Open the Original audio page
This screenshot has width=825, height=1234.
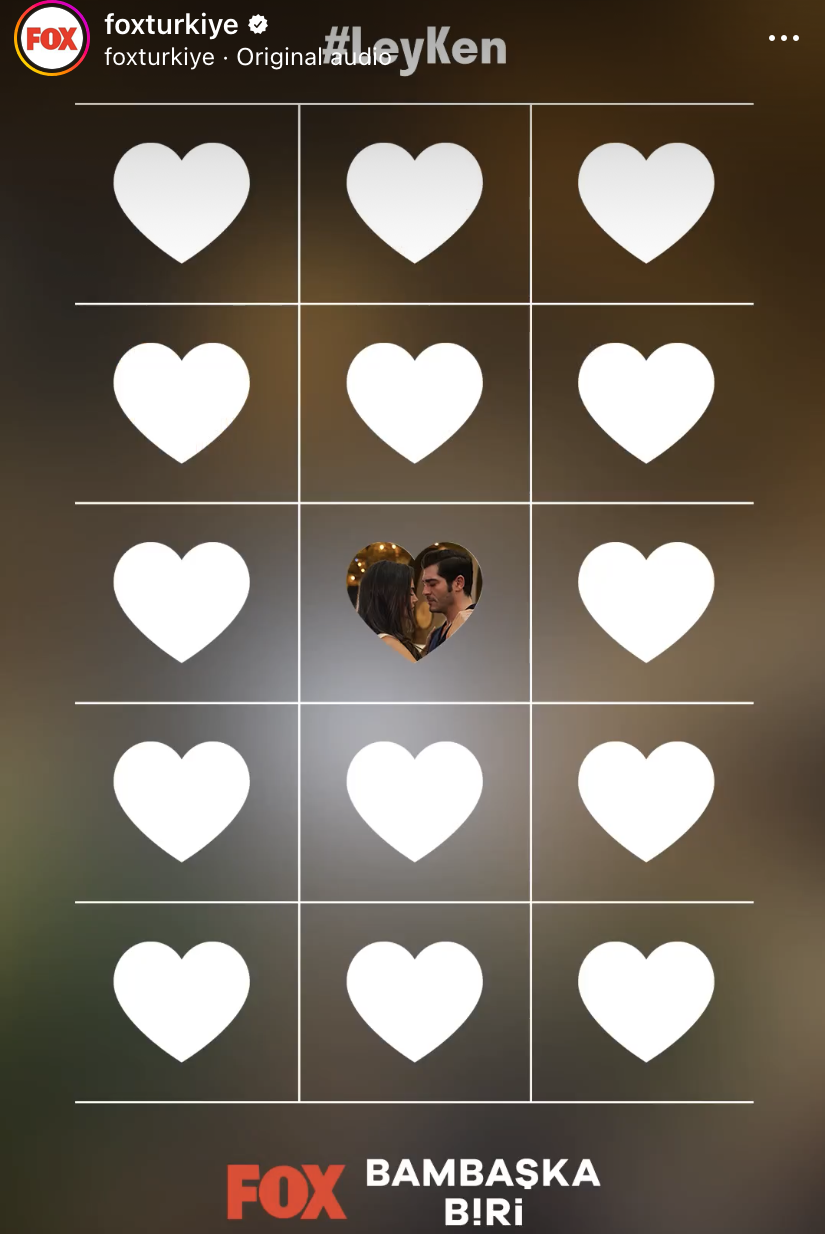pyautogui.click(x=313, y=57)
